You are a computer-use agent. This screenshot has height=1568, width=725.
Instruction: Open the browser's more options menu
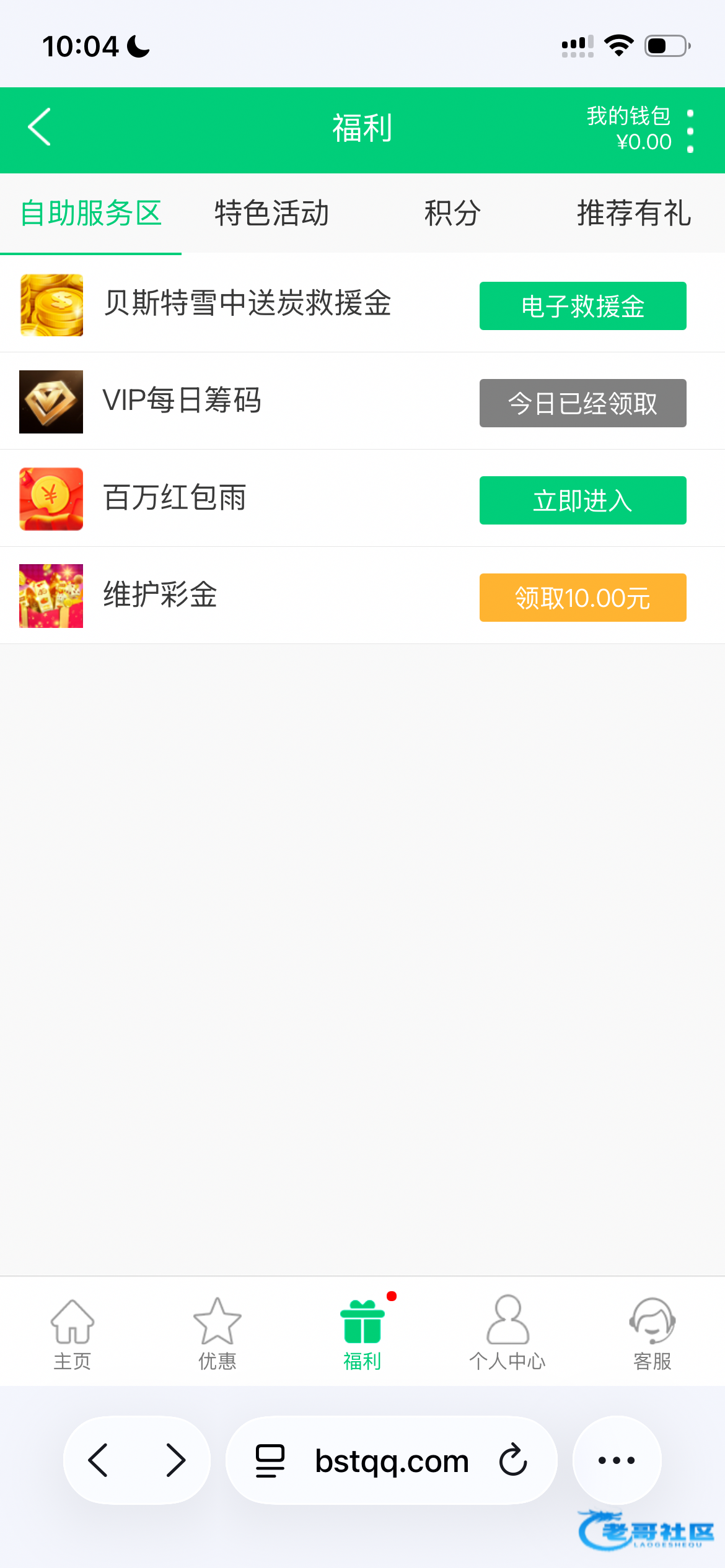(x=617, y=1460)
